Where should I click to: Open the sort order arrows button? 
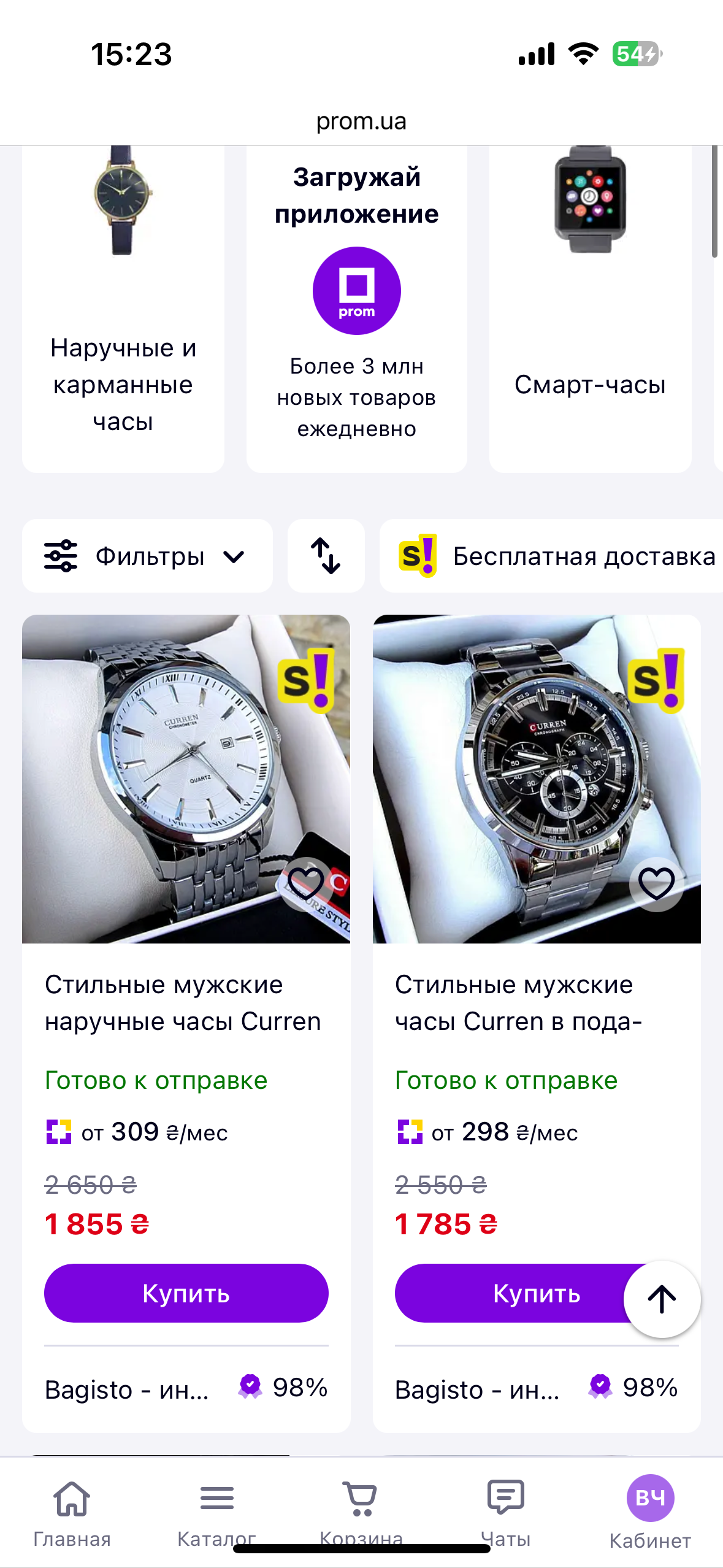coord(326,556)
